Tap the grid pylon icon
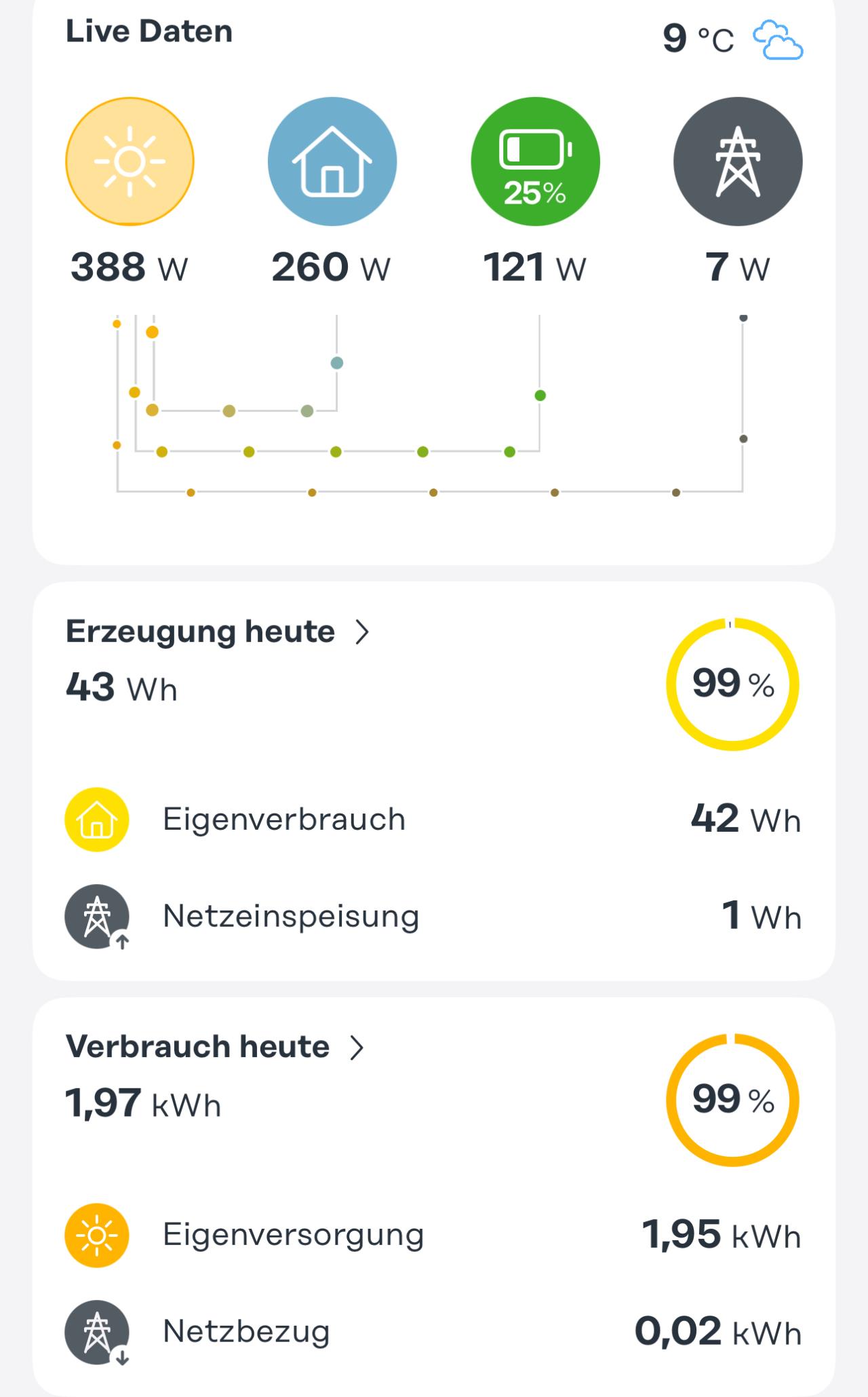868x1397 pixels. (738, 161)
